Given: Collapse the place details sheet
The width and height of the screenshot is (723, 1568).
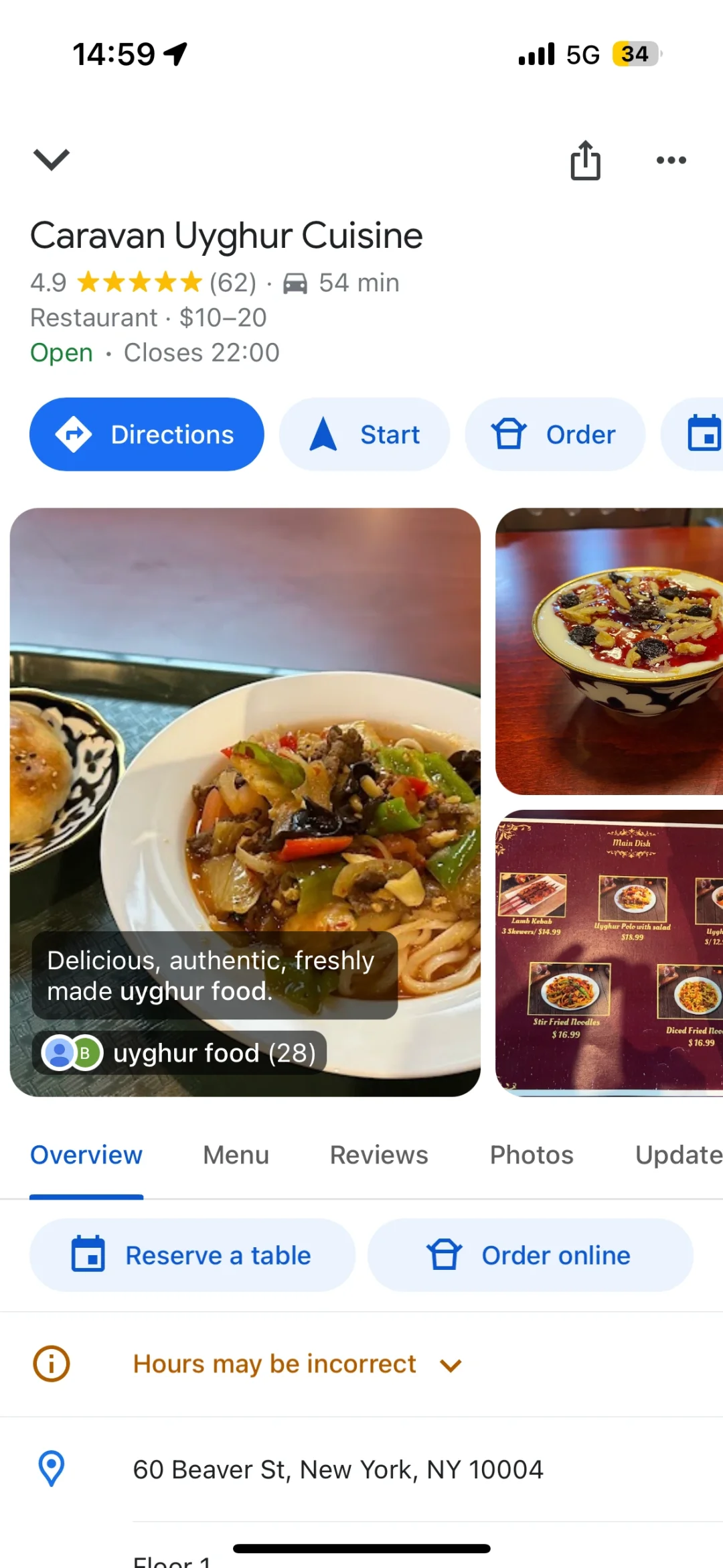Looking at the screenshot, I should coord(51,159).
